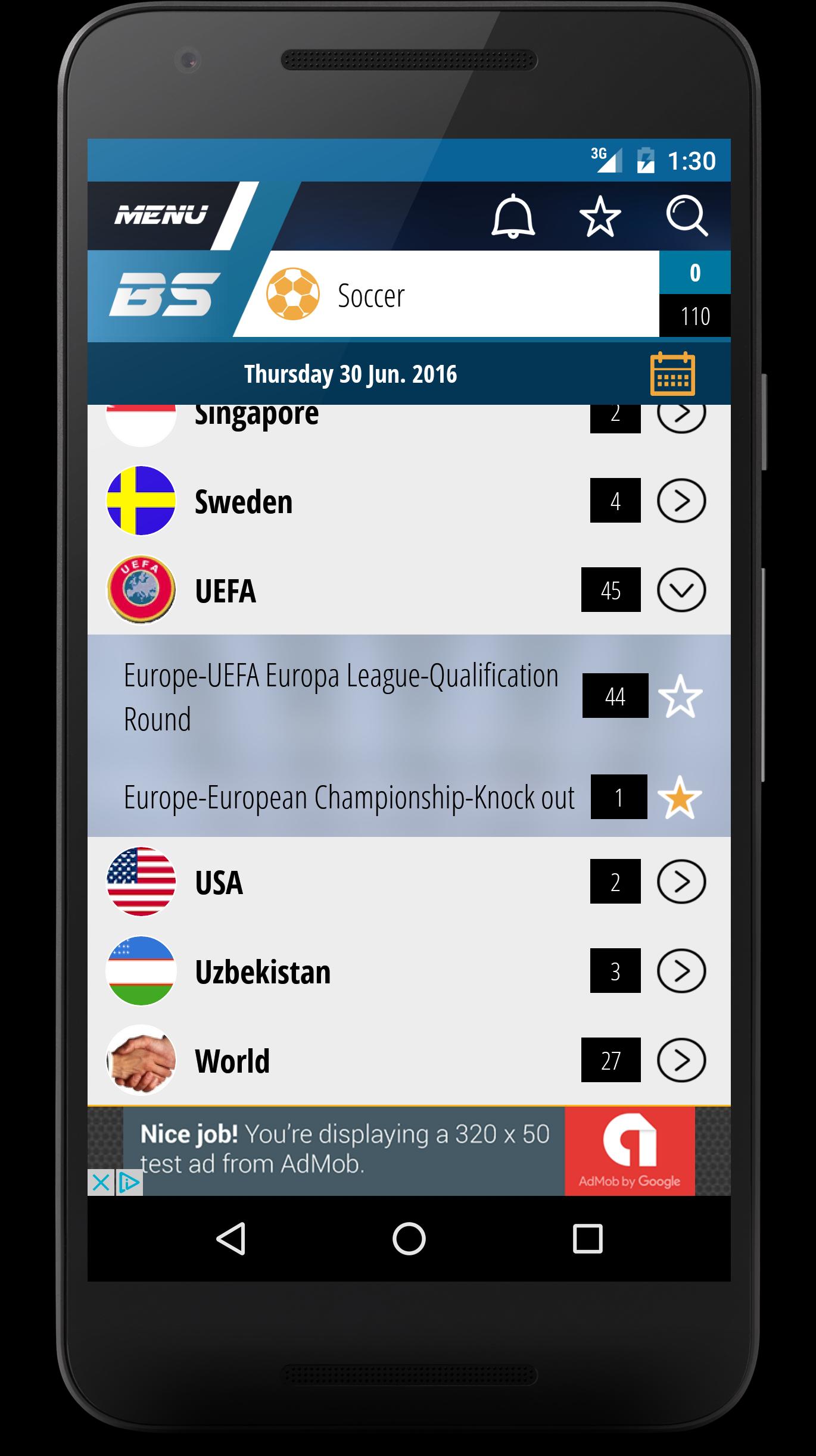Screen dimensions: 816x1456
Task: Open the notifications bell
Action: [513, 217]
